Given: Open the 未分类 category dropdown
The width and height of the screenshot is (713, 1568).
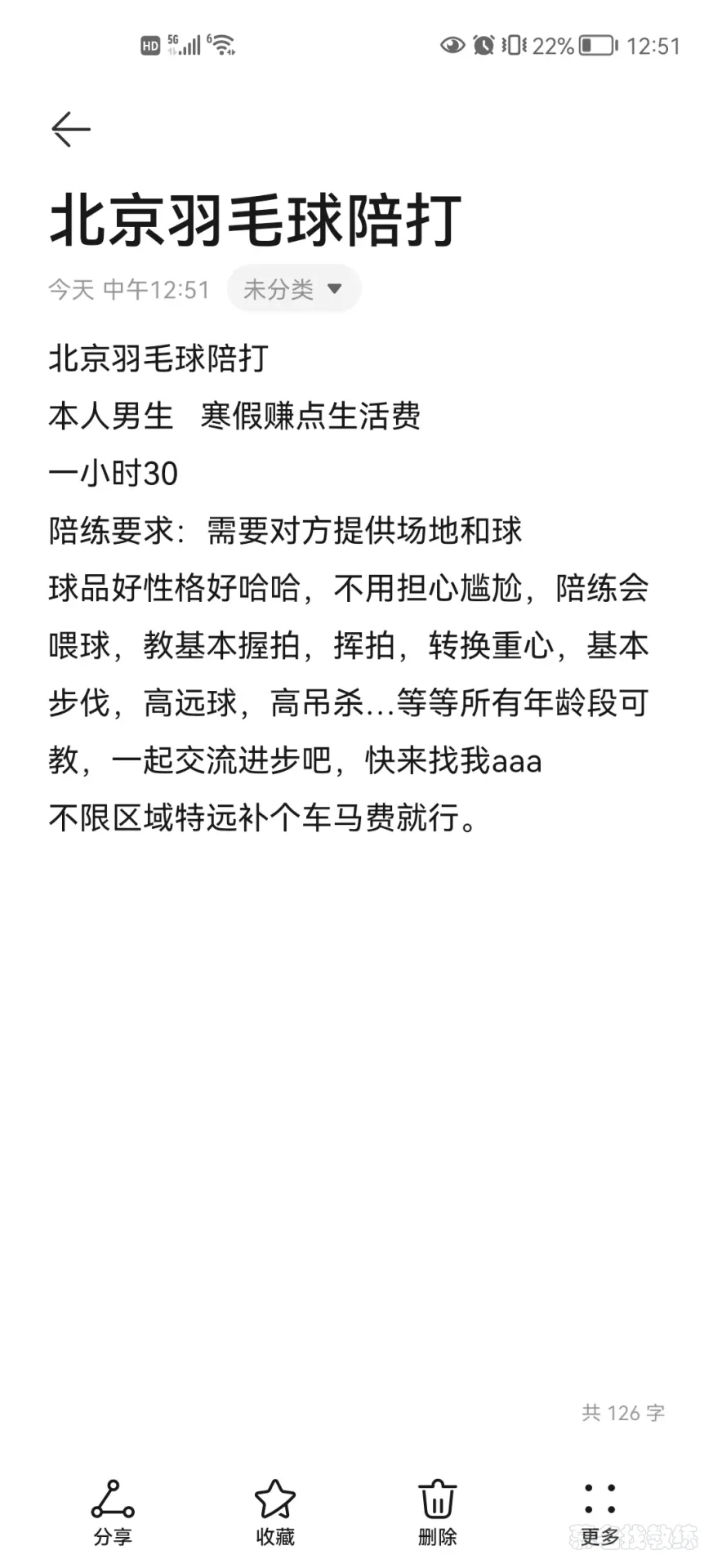Looking at the screenshot, I should tap(293, 289).
